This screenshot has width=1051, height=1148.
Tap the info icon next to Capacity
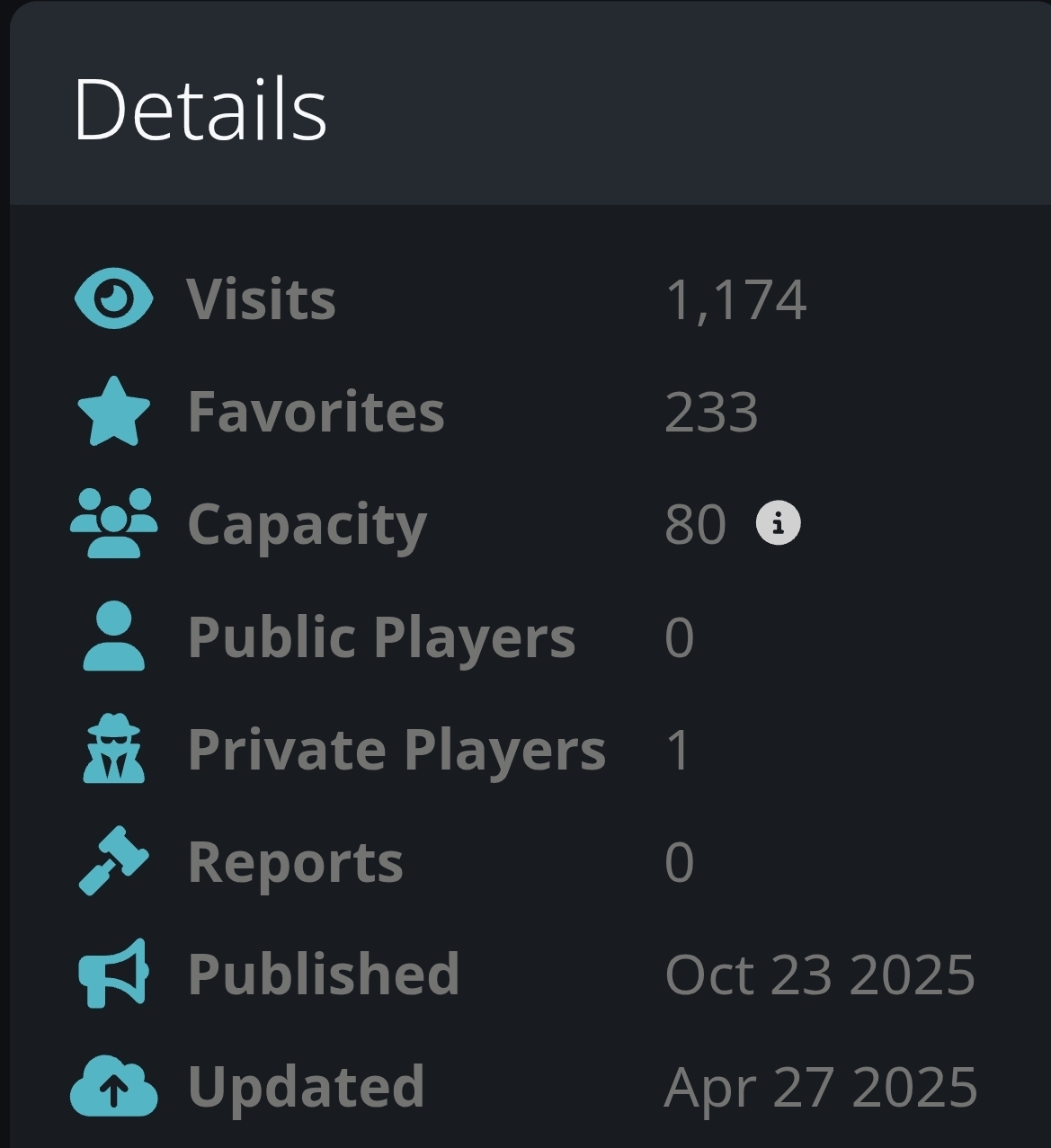pos(778,523)
